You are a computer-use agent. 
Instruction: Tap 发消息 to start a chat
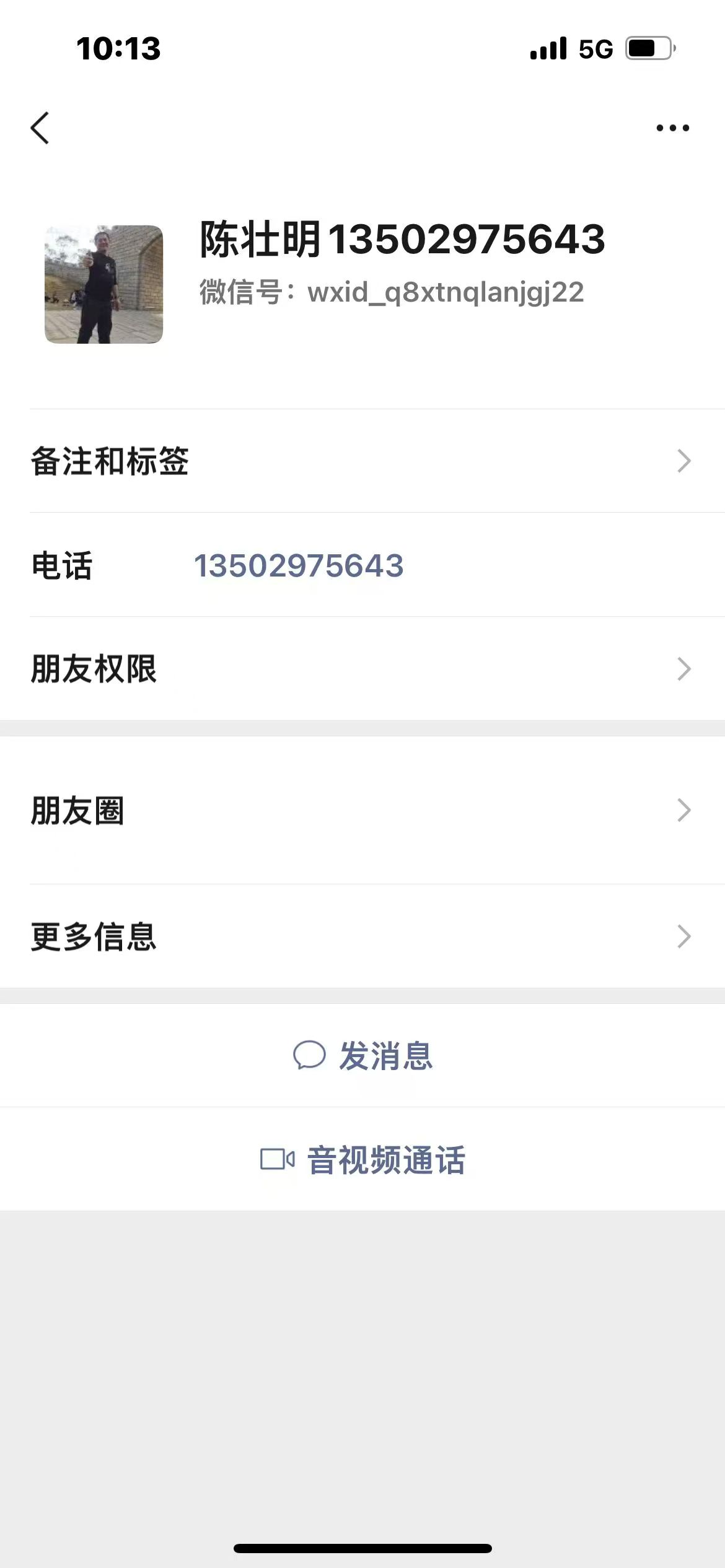pyautogui.click(x=385, y=1056)
